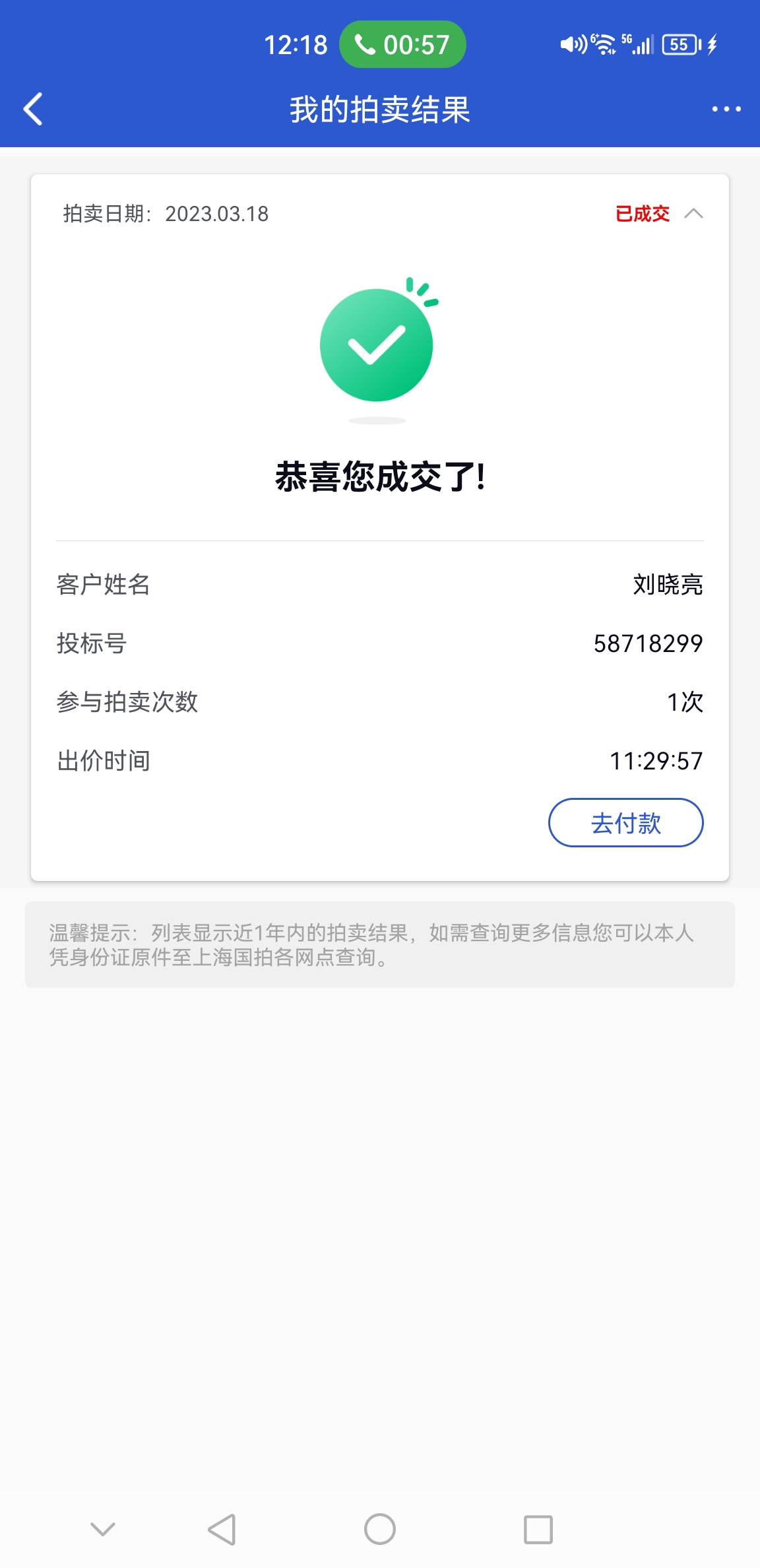Collapse the 已成交 auction result card

[x=693, y=213]
